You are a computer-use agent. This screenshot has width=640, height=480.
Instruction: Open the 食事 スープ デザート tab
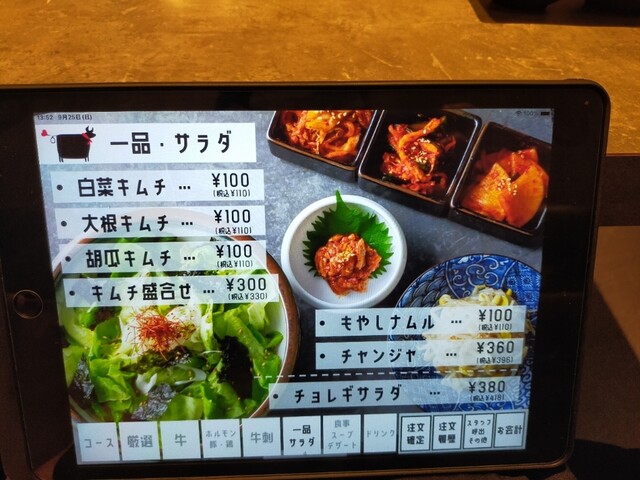(341, 436)
